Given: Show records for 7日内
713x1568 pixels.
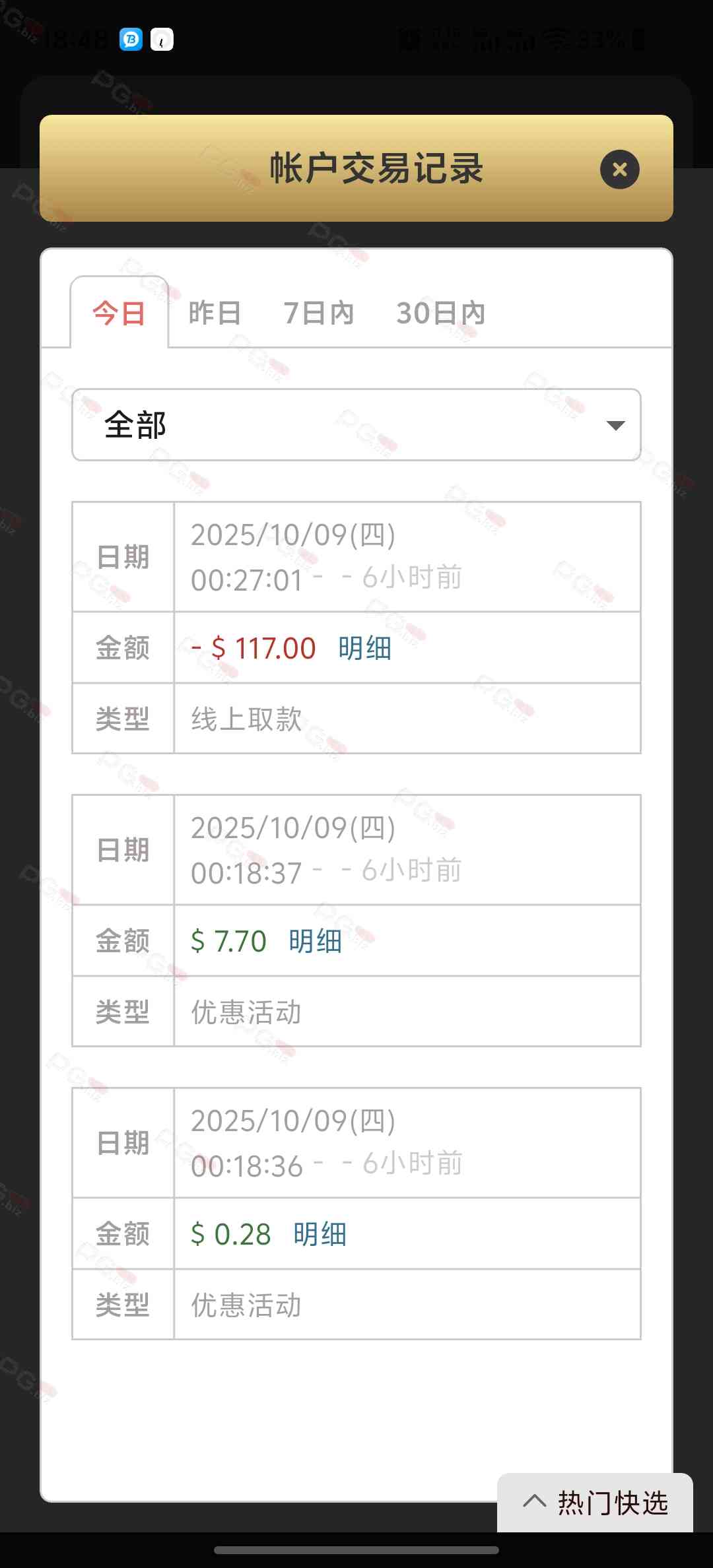Looking at the screenshot, I should [x=318, y=313].
